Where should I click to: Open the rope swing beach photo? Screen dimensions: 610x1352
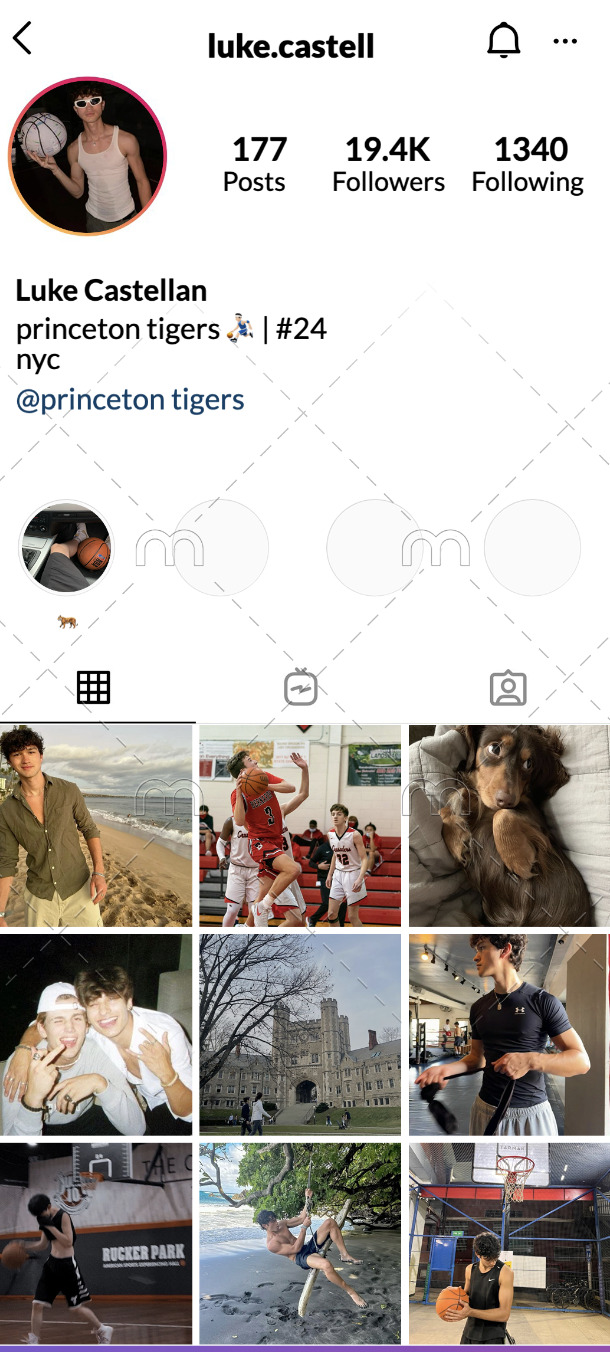pos(300,1244)
